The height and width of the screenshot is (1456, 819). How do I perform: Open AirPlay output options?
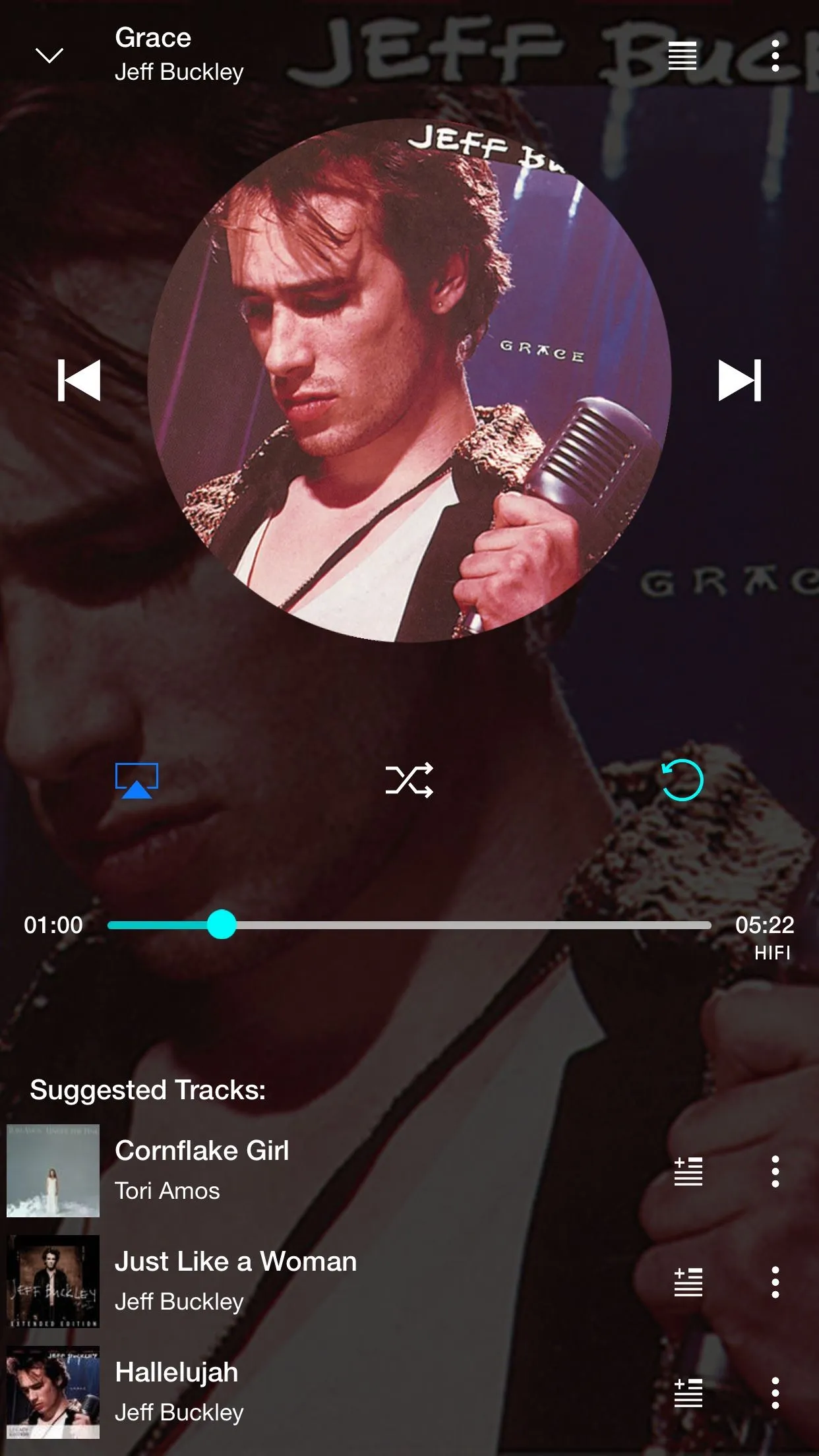tap(136, 781)
